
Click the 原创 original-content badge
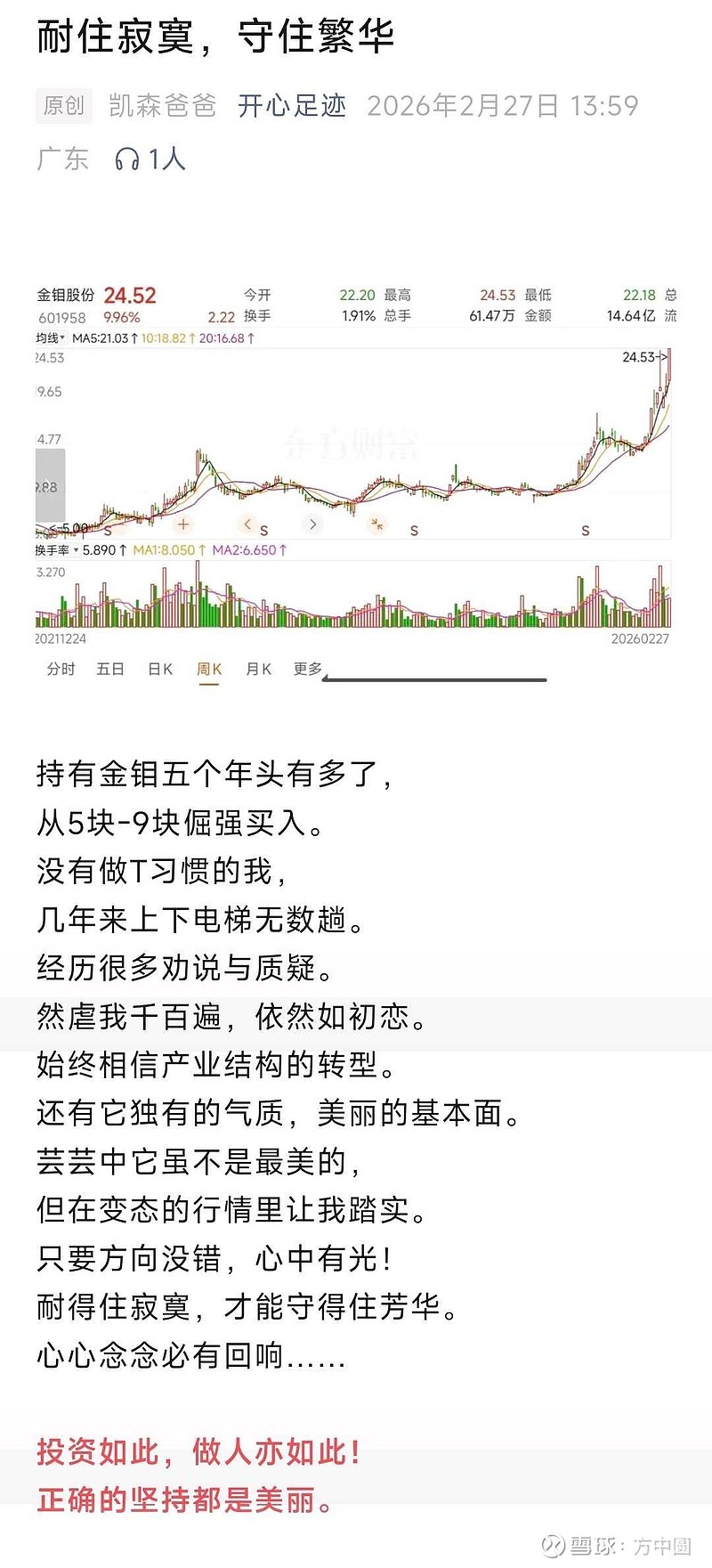(63, 105)
